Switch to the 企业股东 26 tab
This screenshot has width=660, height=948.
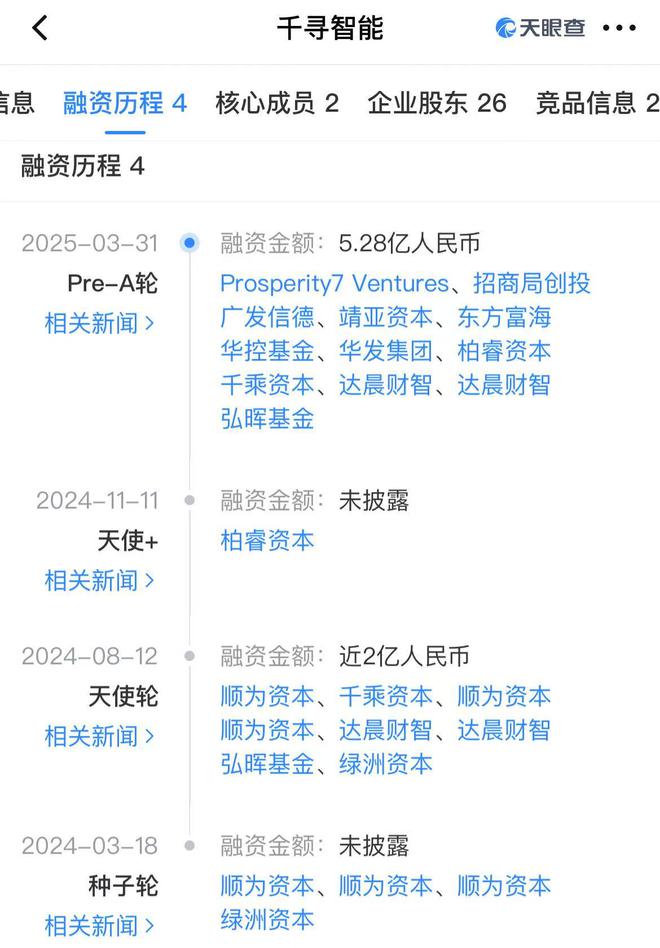coord(437,102)
